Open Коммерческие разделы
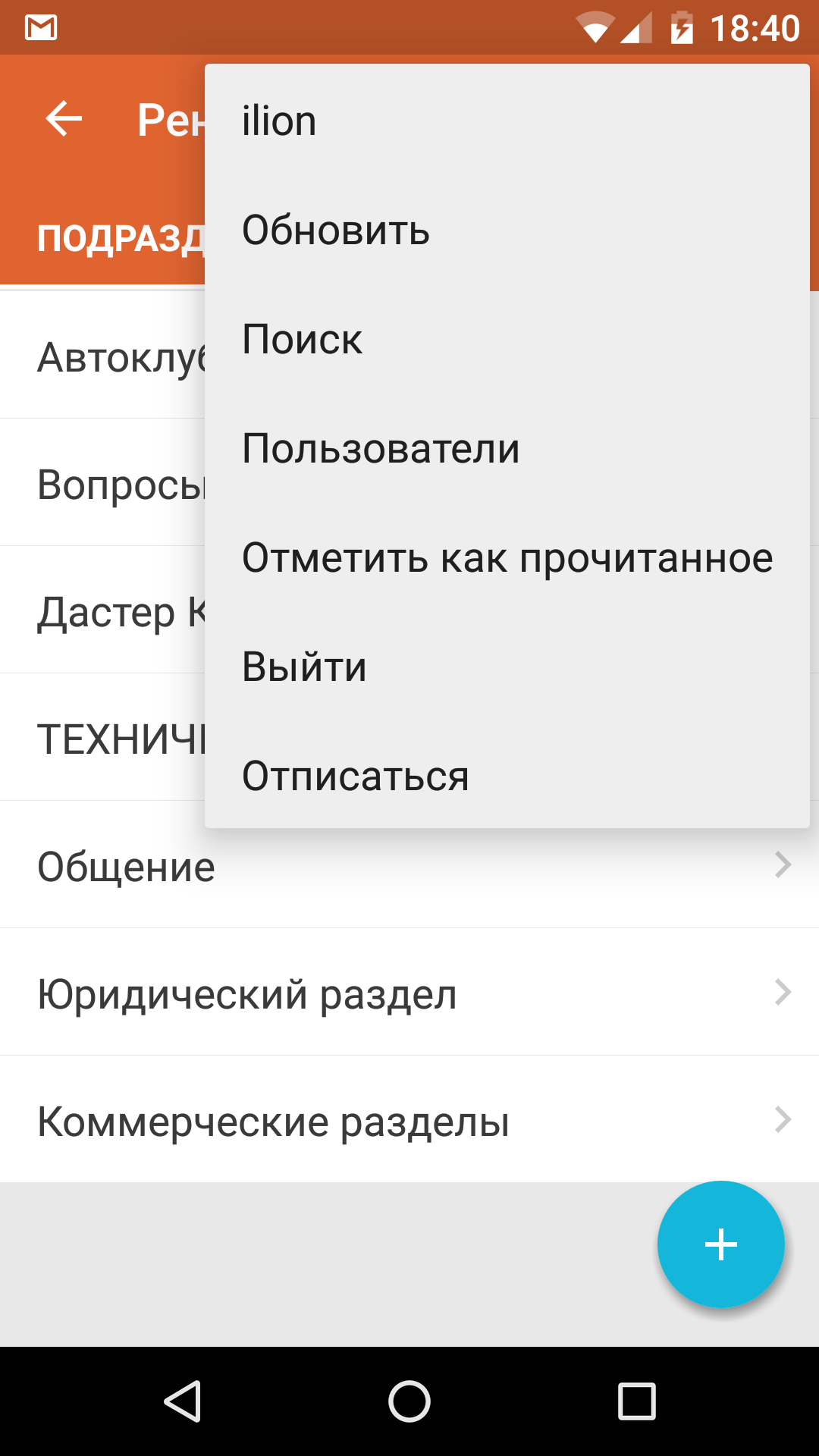Image resolution: width=819 pixels, height=1456 pixels. point(409,1119)
